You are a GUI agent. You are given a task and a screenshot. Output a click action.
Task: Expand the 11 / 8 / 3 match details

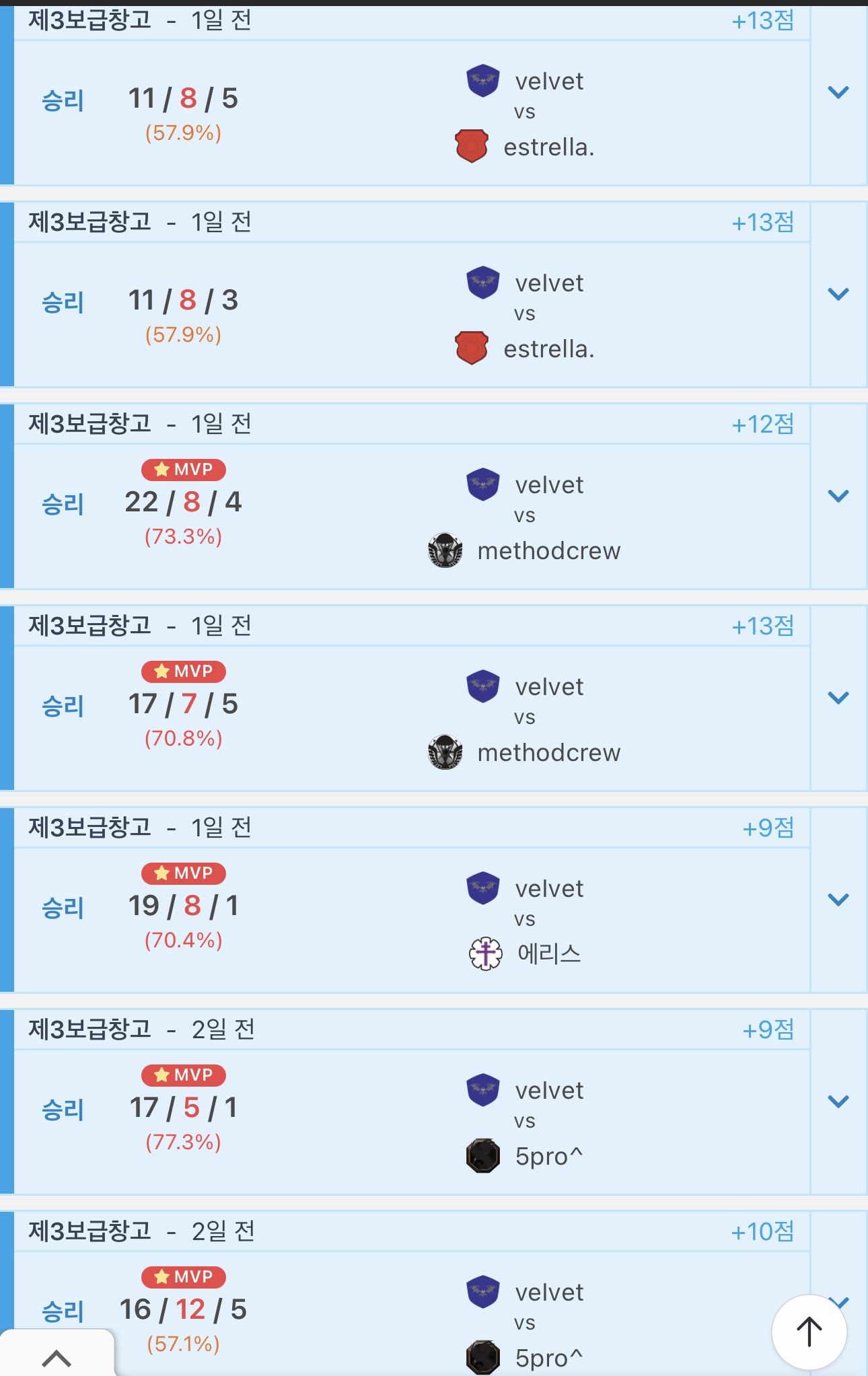838,294
